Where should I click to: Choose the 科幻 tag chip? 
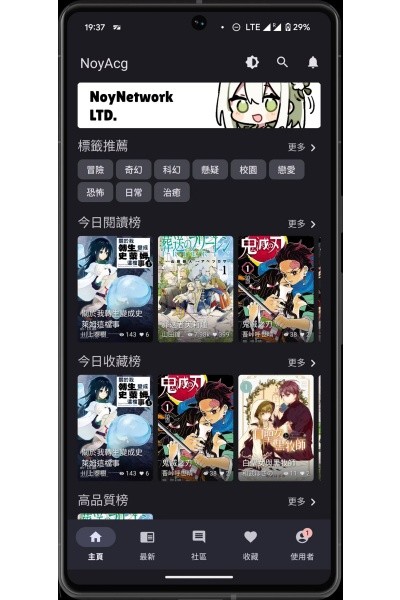click(x=171, y=170)
